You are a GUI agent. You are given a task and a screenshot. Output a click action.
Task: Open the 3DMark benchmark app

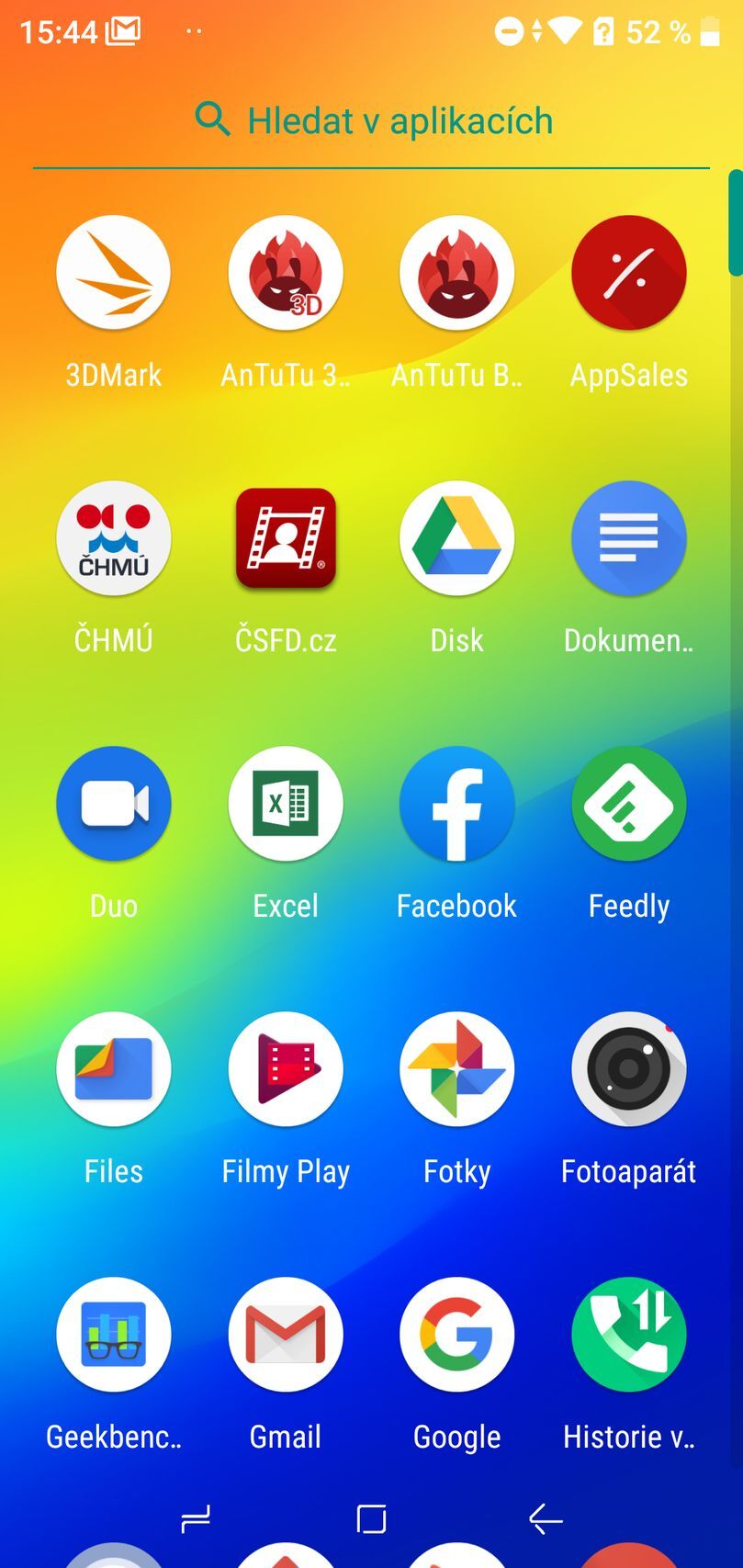click(x=113, y=273)
